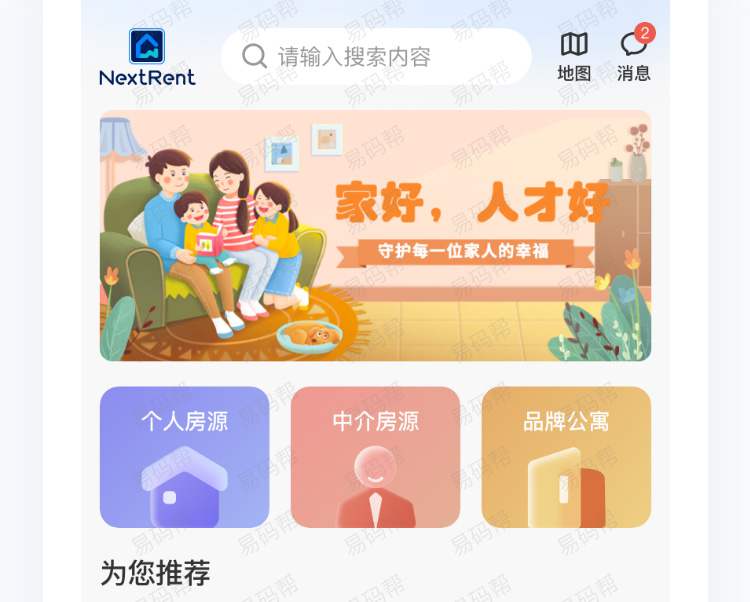
Task: Tap the search input field
Action: (376, 57)
